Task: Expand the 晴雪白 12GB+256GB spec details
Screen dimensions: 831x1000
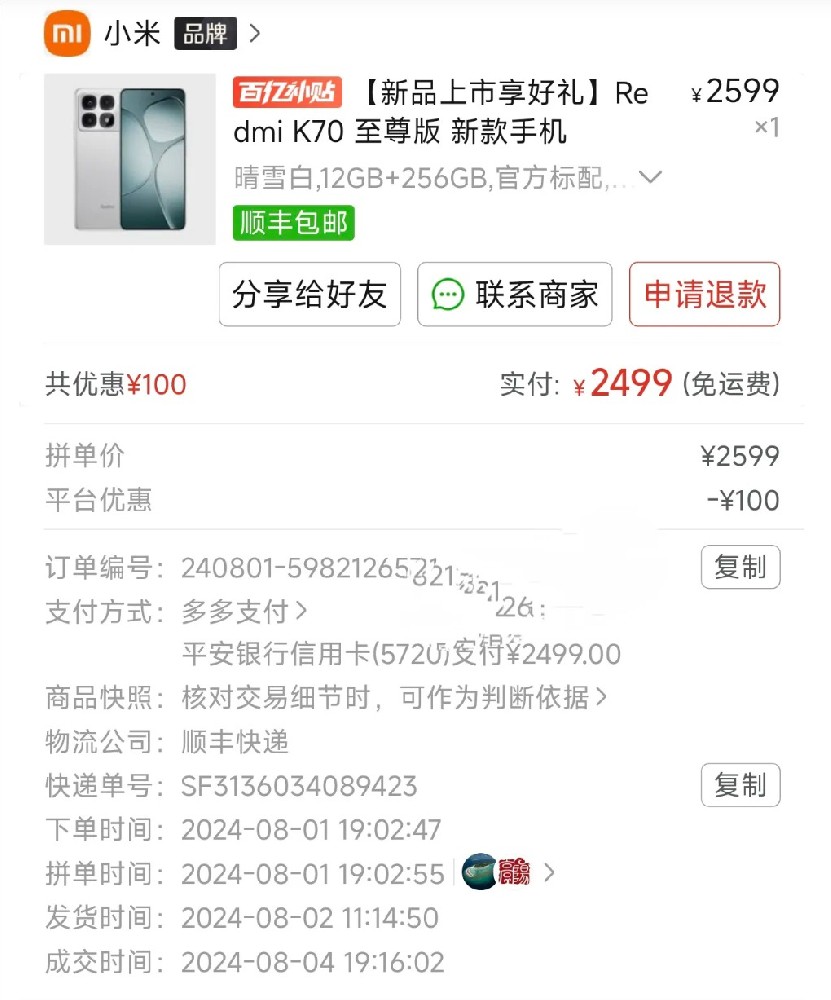Action: (650, 178)
